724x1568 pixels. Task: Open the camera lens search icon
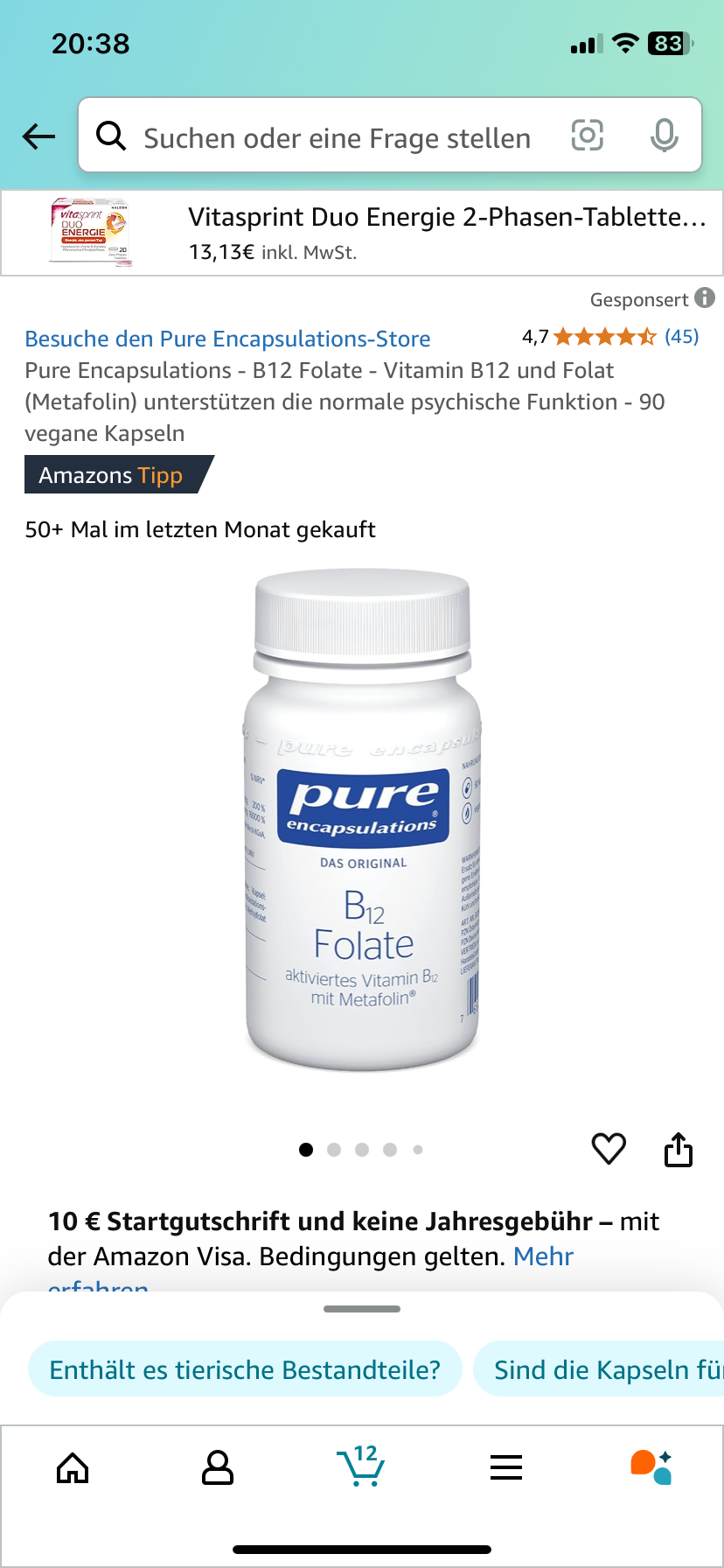(588, 136)
